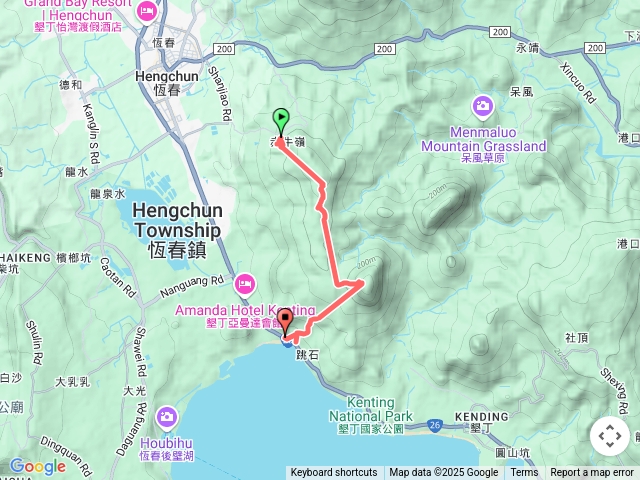Image resolution: width=640 pixels, height=480 pixels.
Task: Select the Houbihu camera marker
Action: point(166,415)
